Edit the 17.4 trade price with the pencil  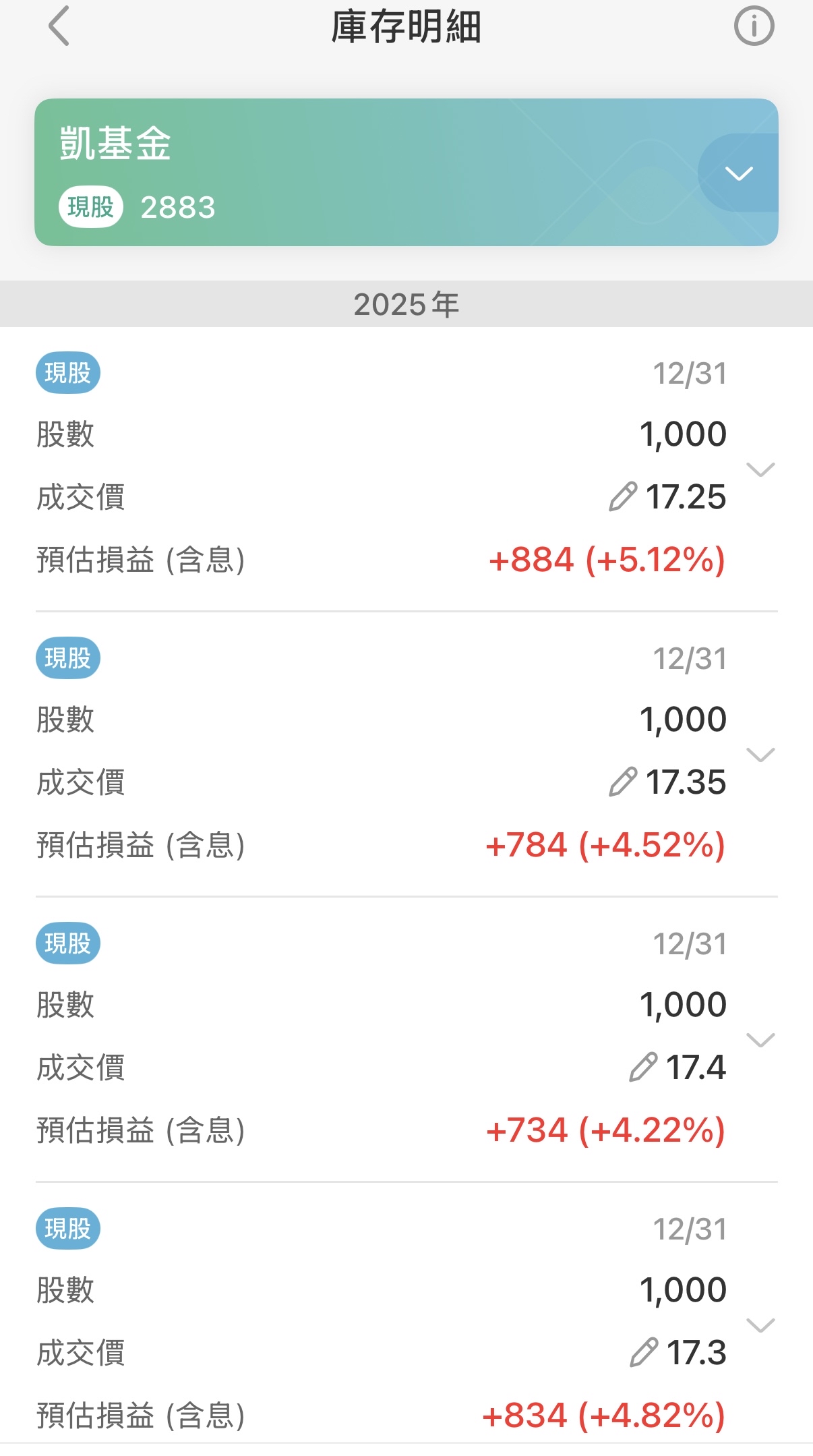645,1067
